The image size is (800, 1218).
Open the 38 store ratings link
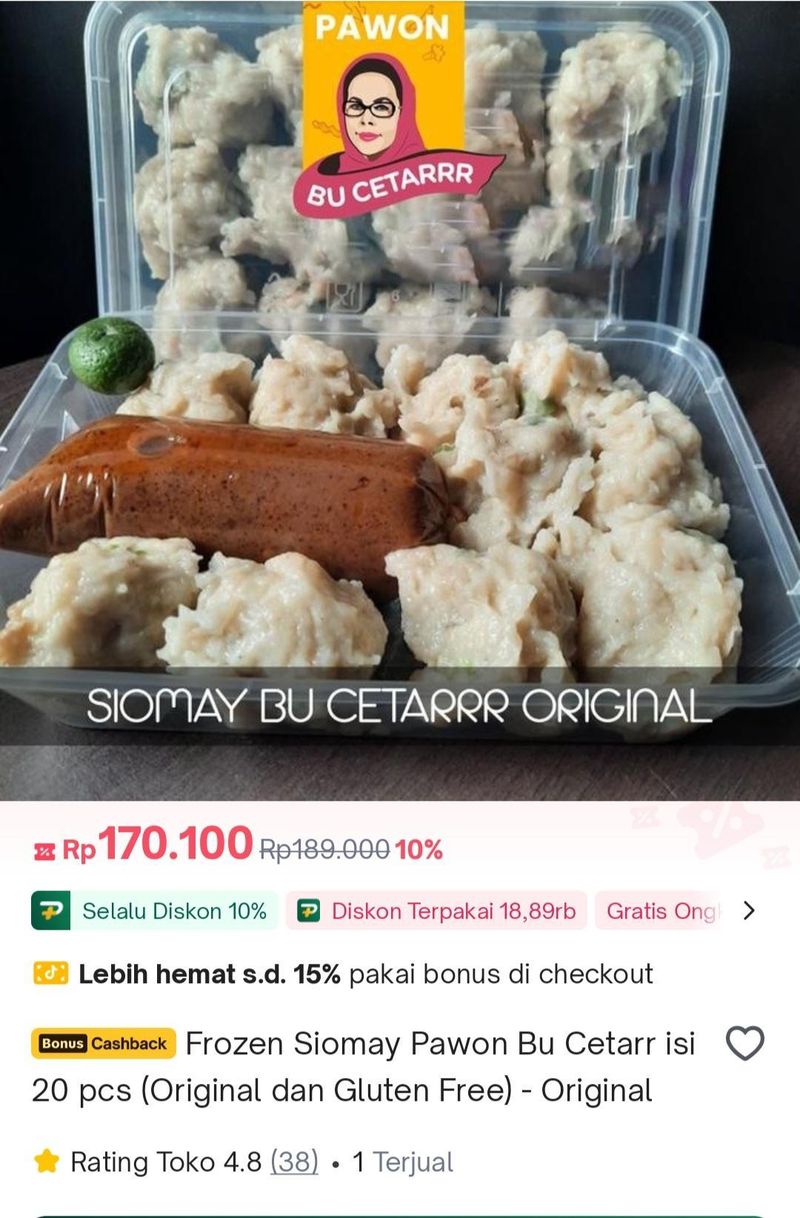coord(294,1162)
